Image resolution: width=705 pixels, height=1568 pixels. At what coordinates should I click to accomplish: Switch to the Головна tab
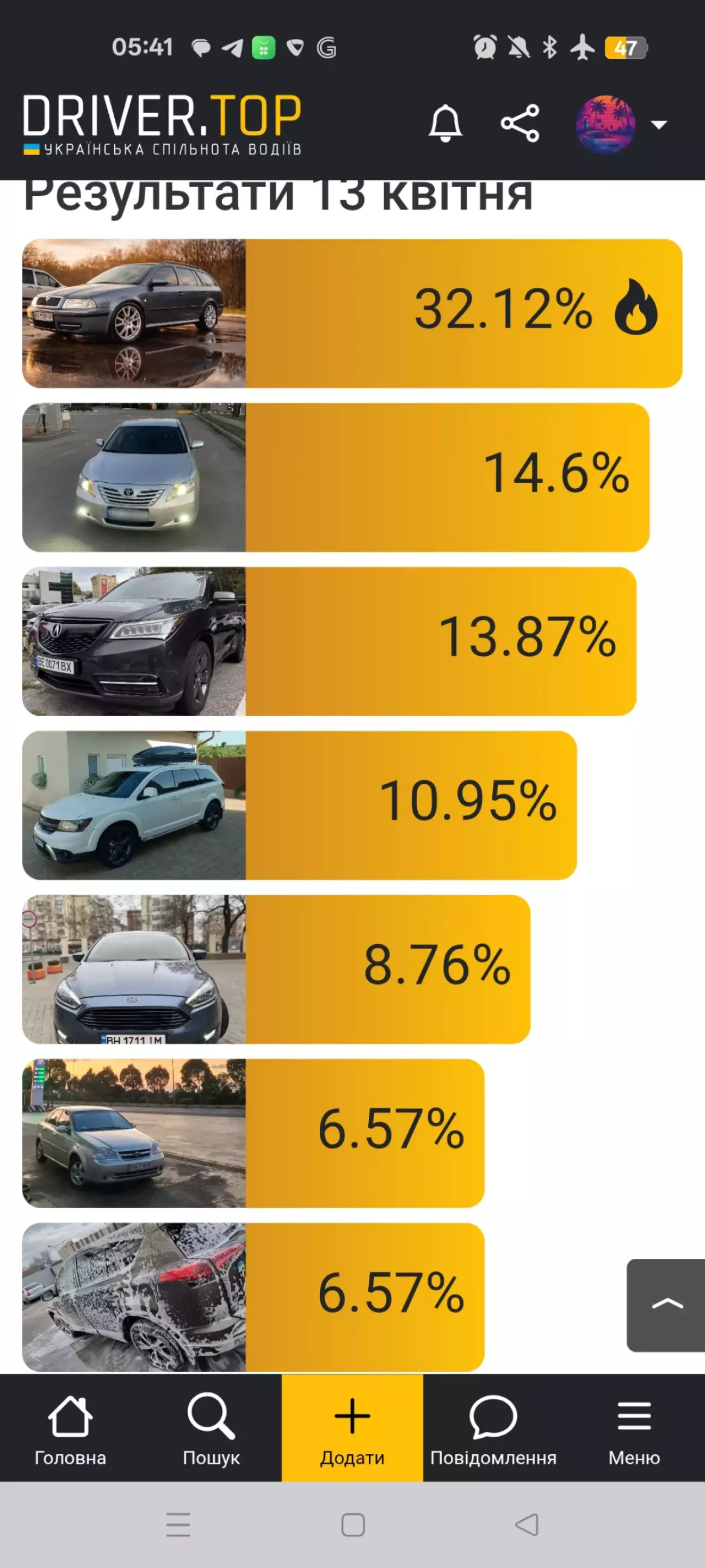pos(70,1428)
